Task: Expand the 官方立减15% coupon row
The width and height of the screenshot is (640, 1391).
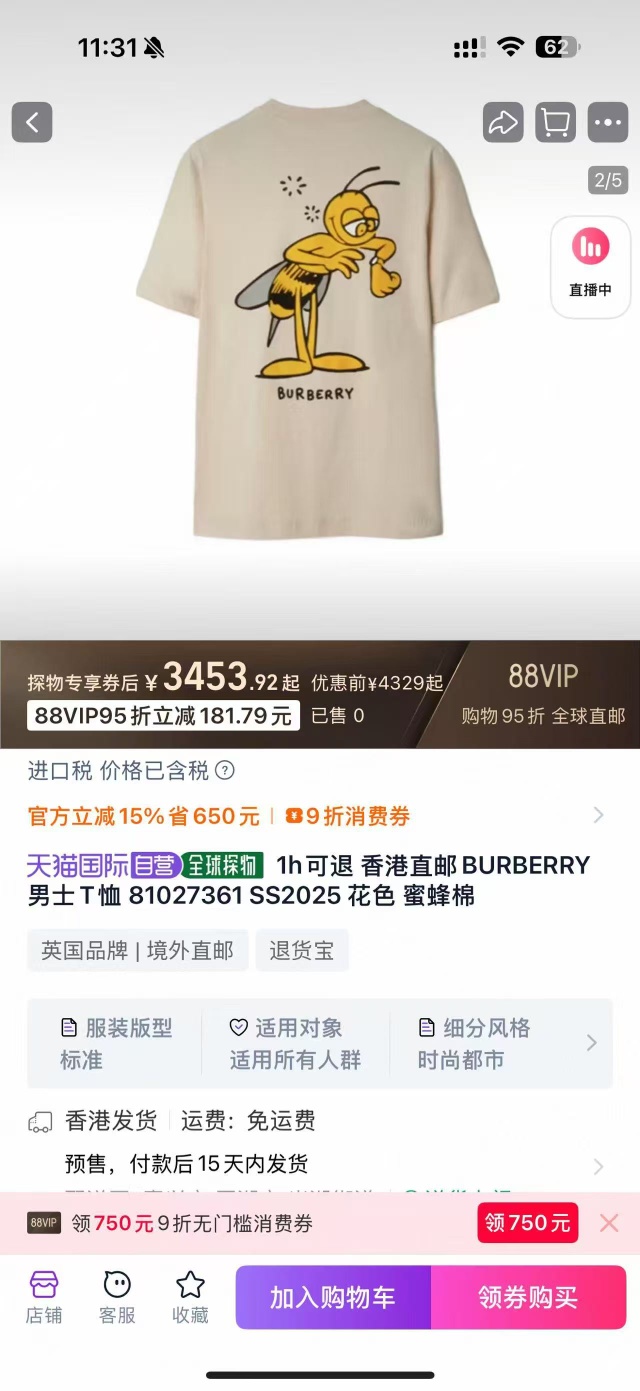Action: [x=598, y=815]
